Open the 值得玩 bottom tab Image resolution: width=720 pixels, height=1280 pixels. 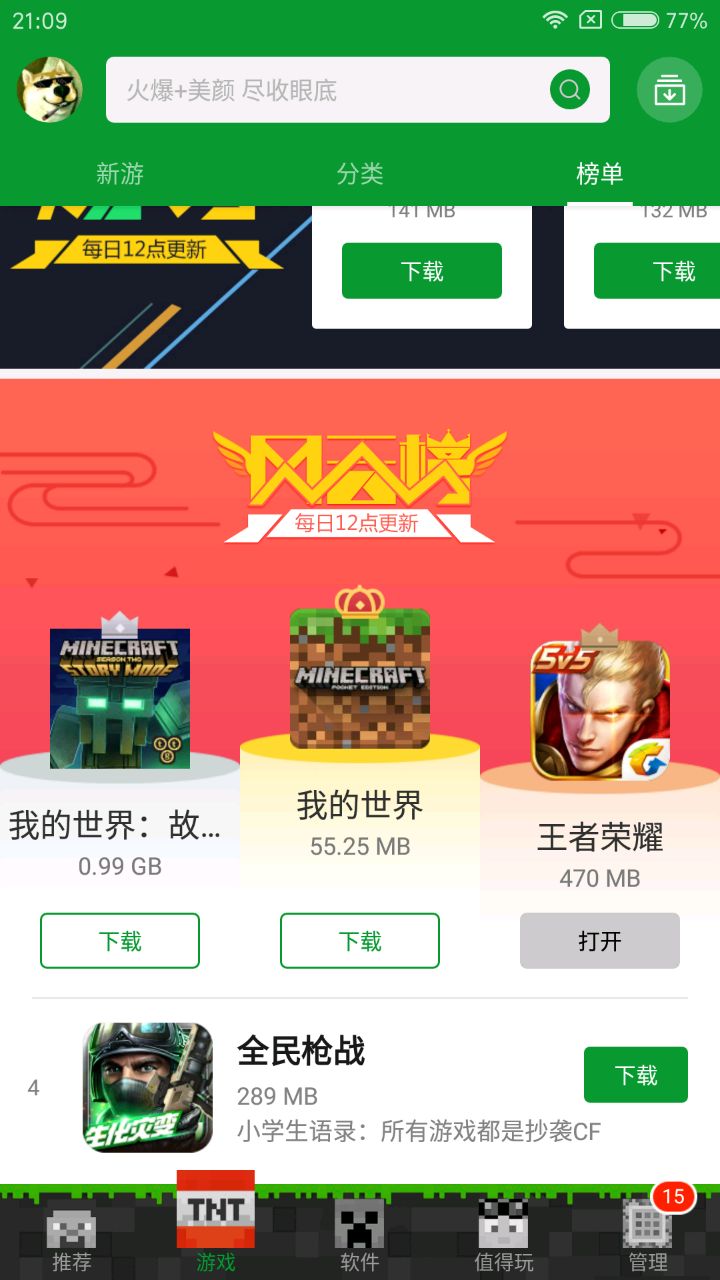(504, 1236)
